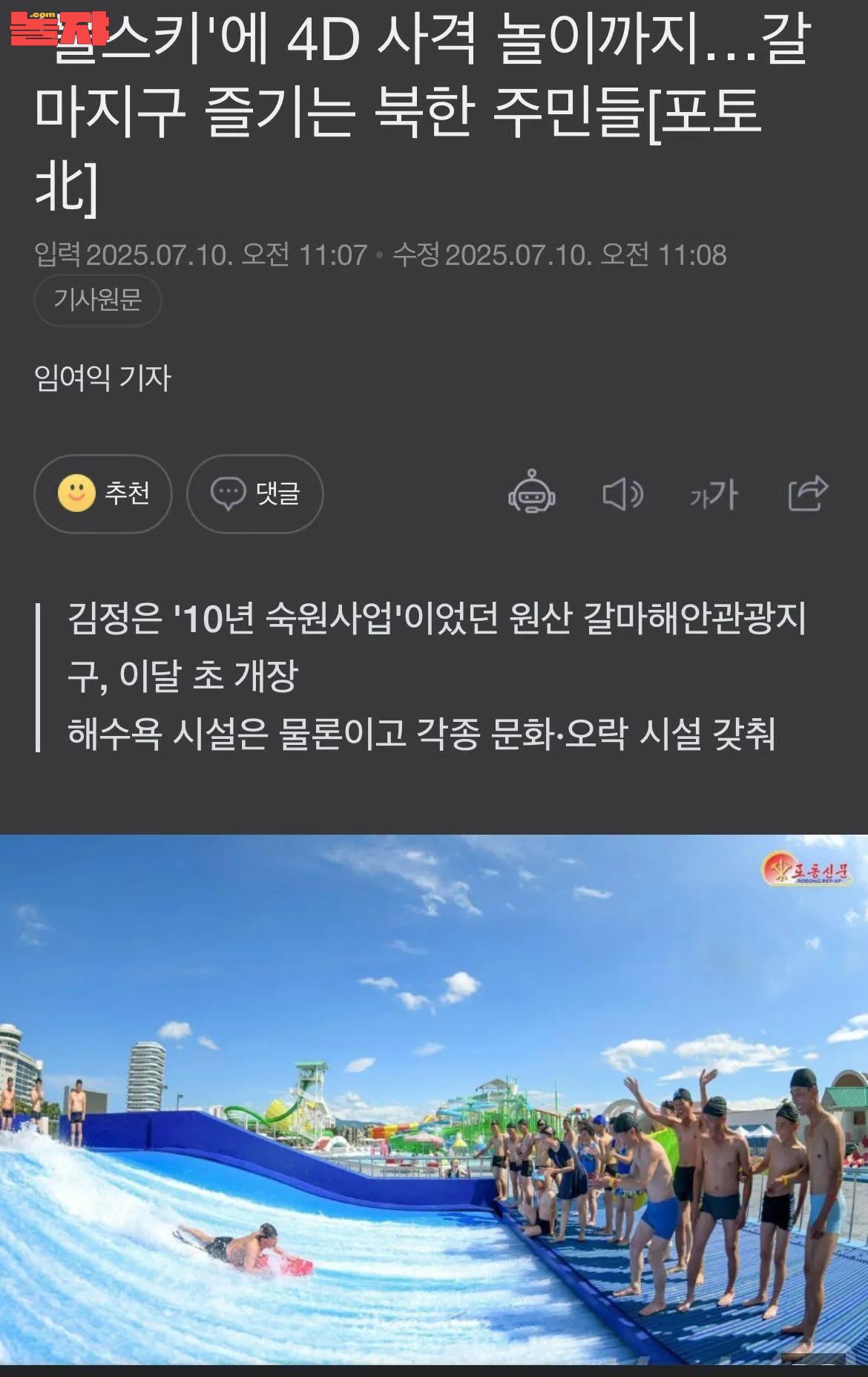Share this article
The image size is (868, 1377).
pos(807,493)
